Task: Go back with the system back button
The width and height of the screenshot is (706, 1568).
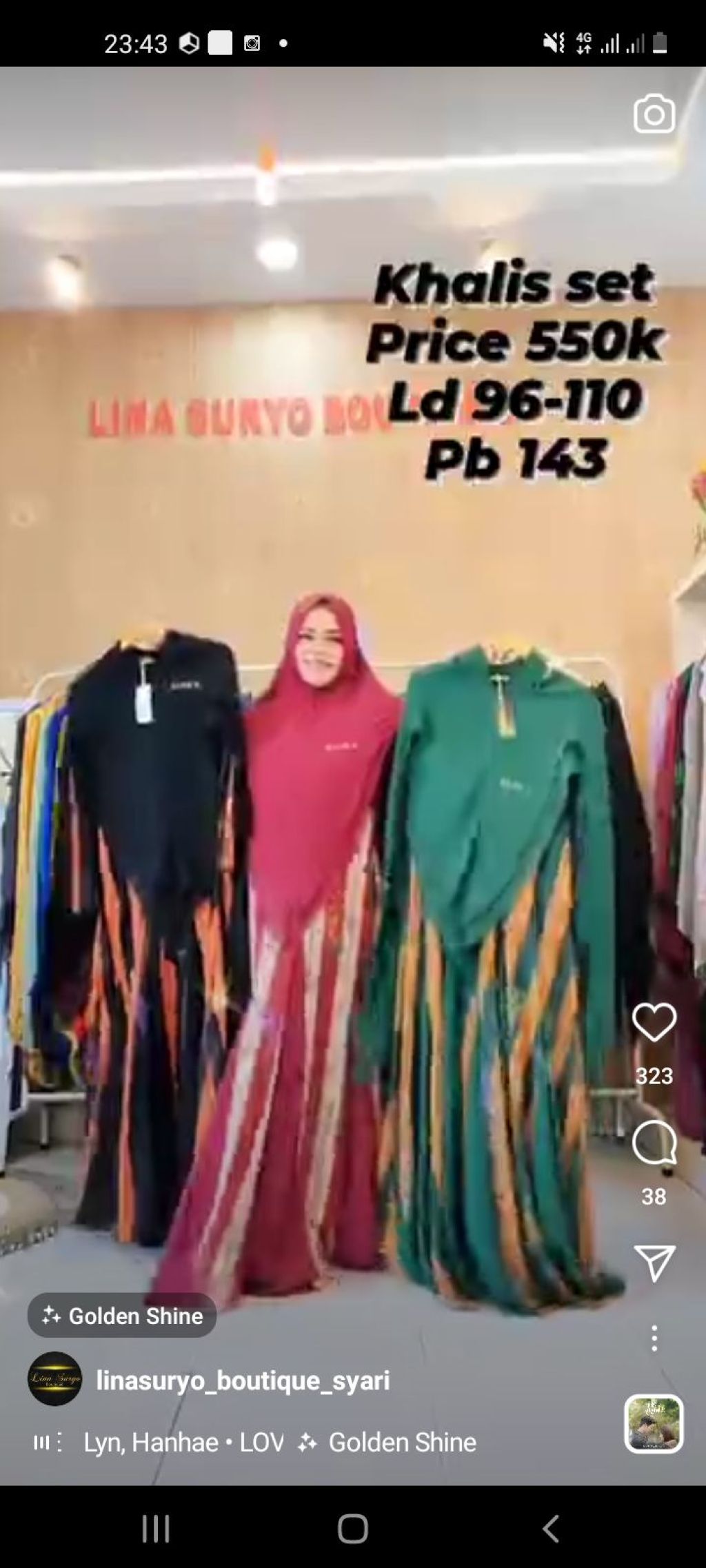Action: click(549, 1529)
